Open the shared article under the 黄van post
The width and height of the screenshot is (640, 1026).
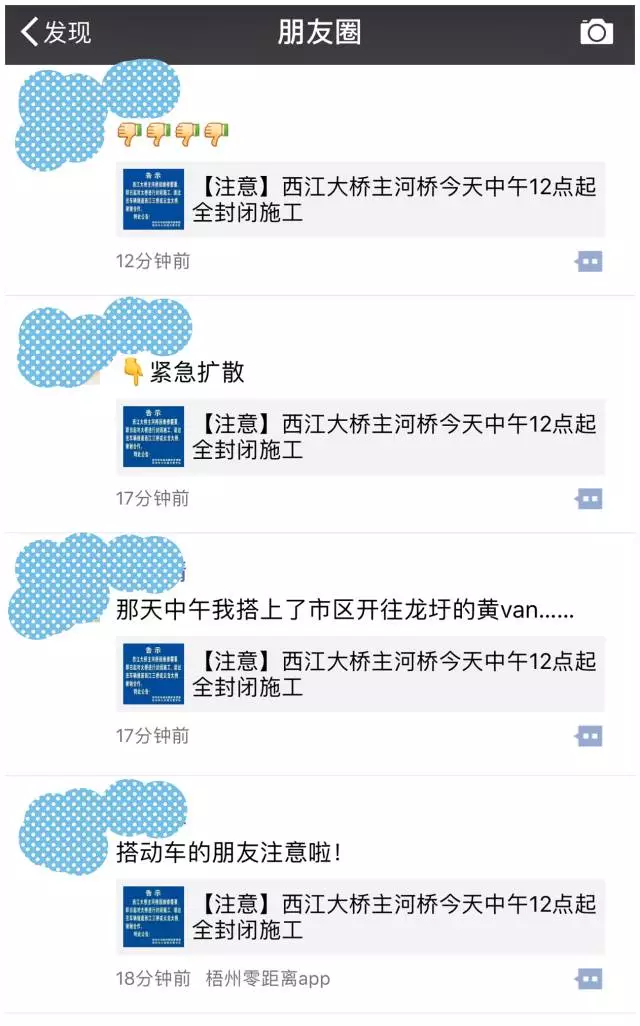(360, 673)
